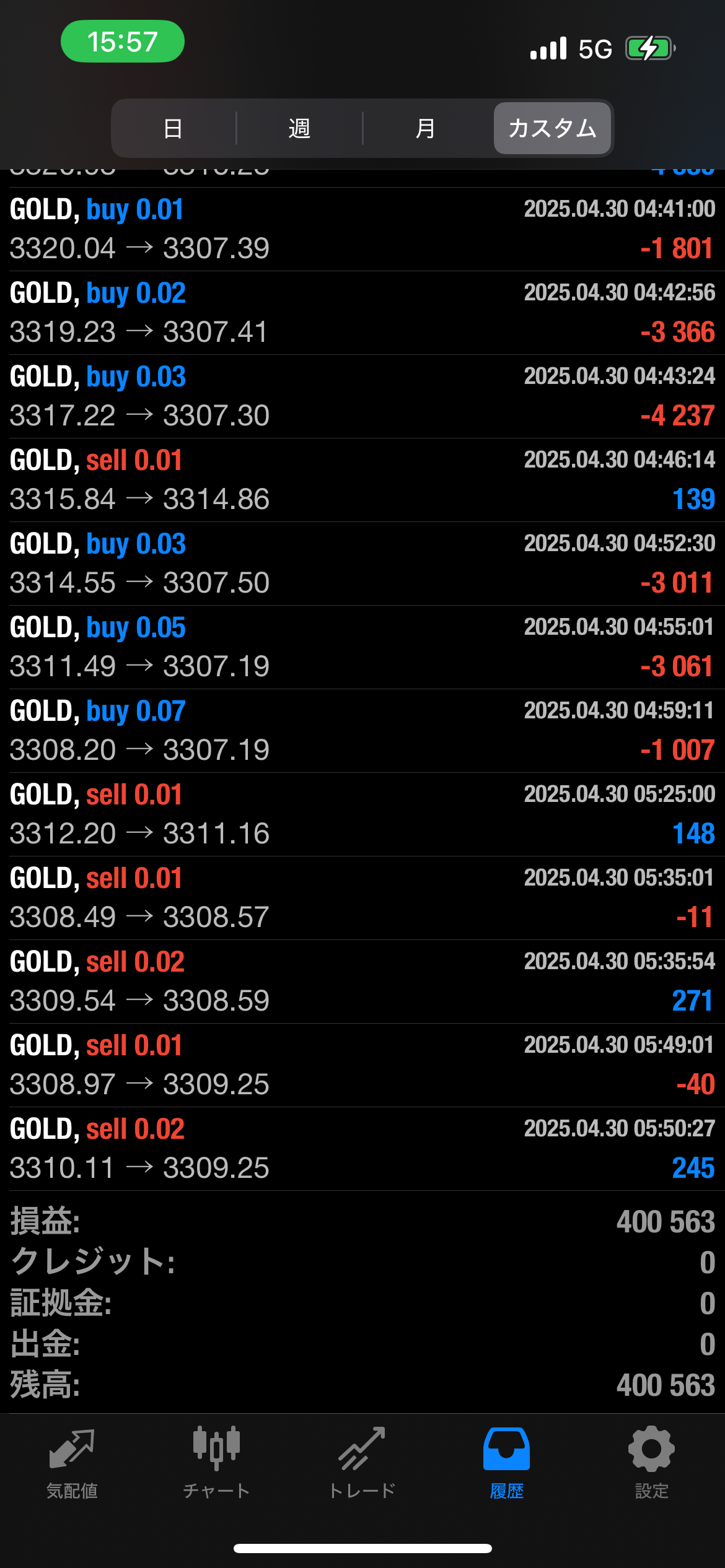Open GOLD sell 0.02 trade with profit 271
This screenshot has height=1568, width=725.
(362, 982)
